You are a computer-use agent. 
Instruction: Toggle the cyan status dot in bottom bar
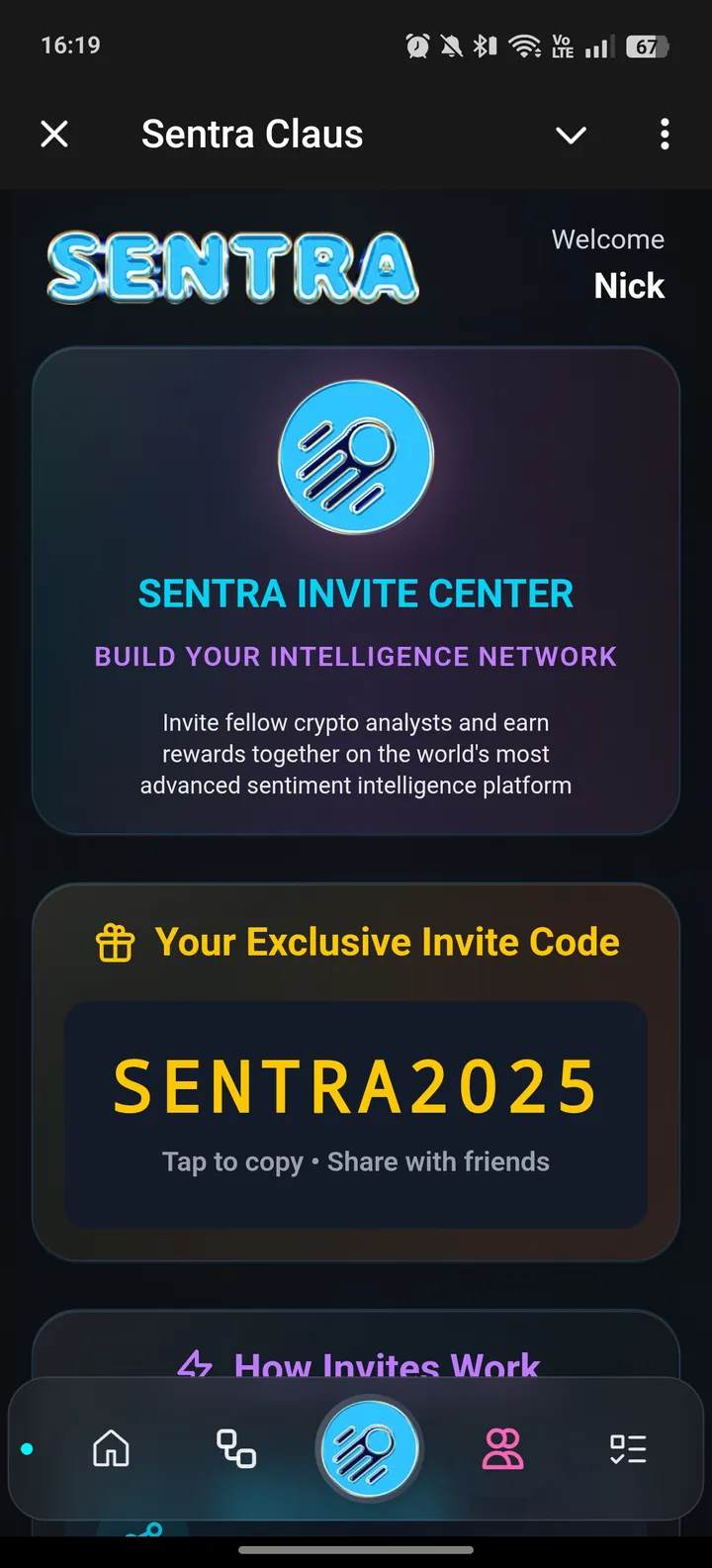click(28, 1448)
